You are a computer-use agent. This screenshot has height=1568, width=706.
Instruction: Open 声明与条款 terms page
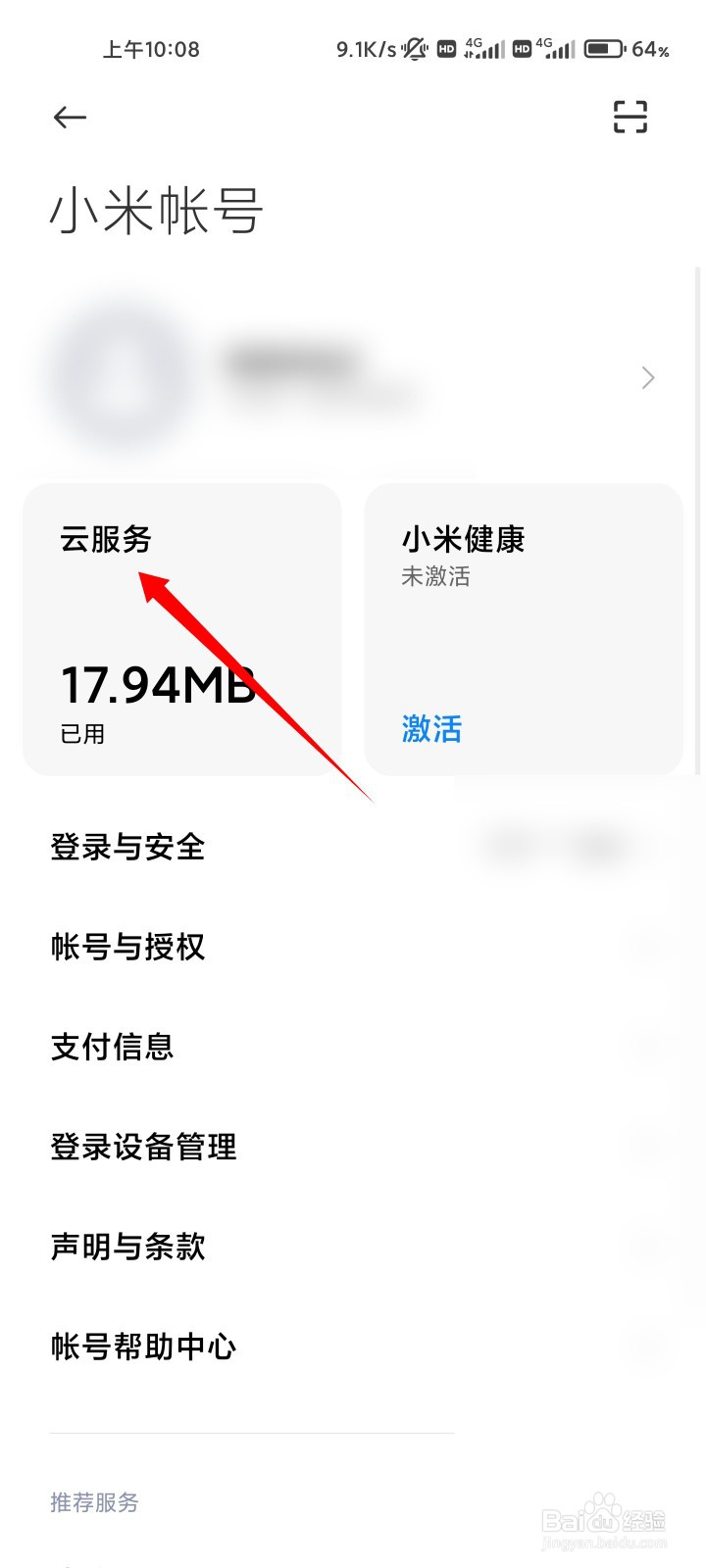(x=127, y=1247)
